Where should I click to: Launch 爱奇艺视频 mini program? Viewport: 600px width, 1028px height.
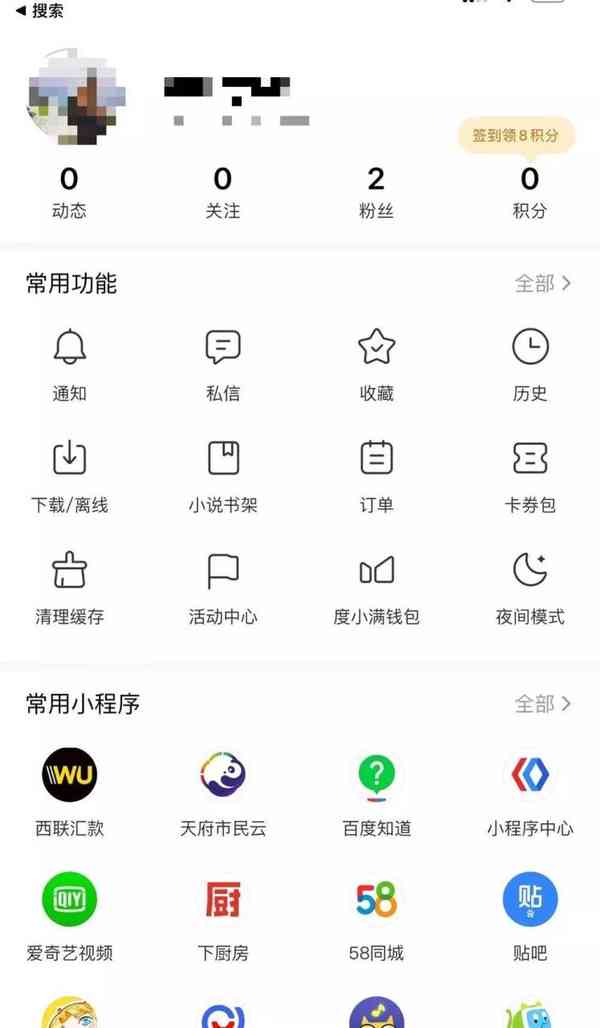pyautogui.click(x=69, y=913)
